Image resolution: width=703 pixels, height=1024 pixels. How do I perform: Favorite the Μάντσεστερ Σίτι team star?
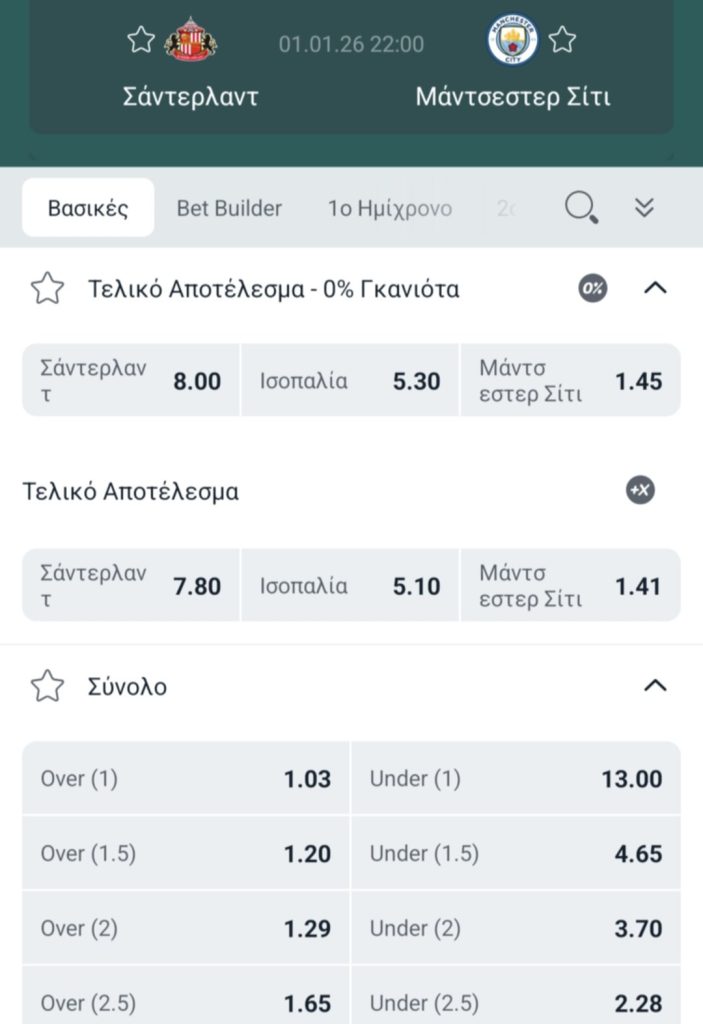tap(563, 40)
